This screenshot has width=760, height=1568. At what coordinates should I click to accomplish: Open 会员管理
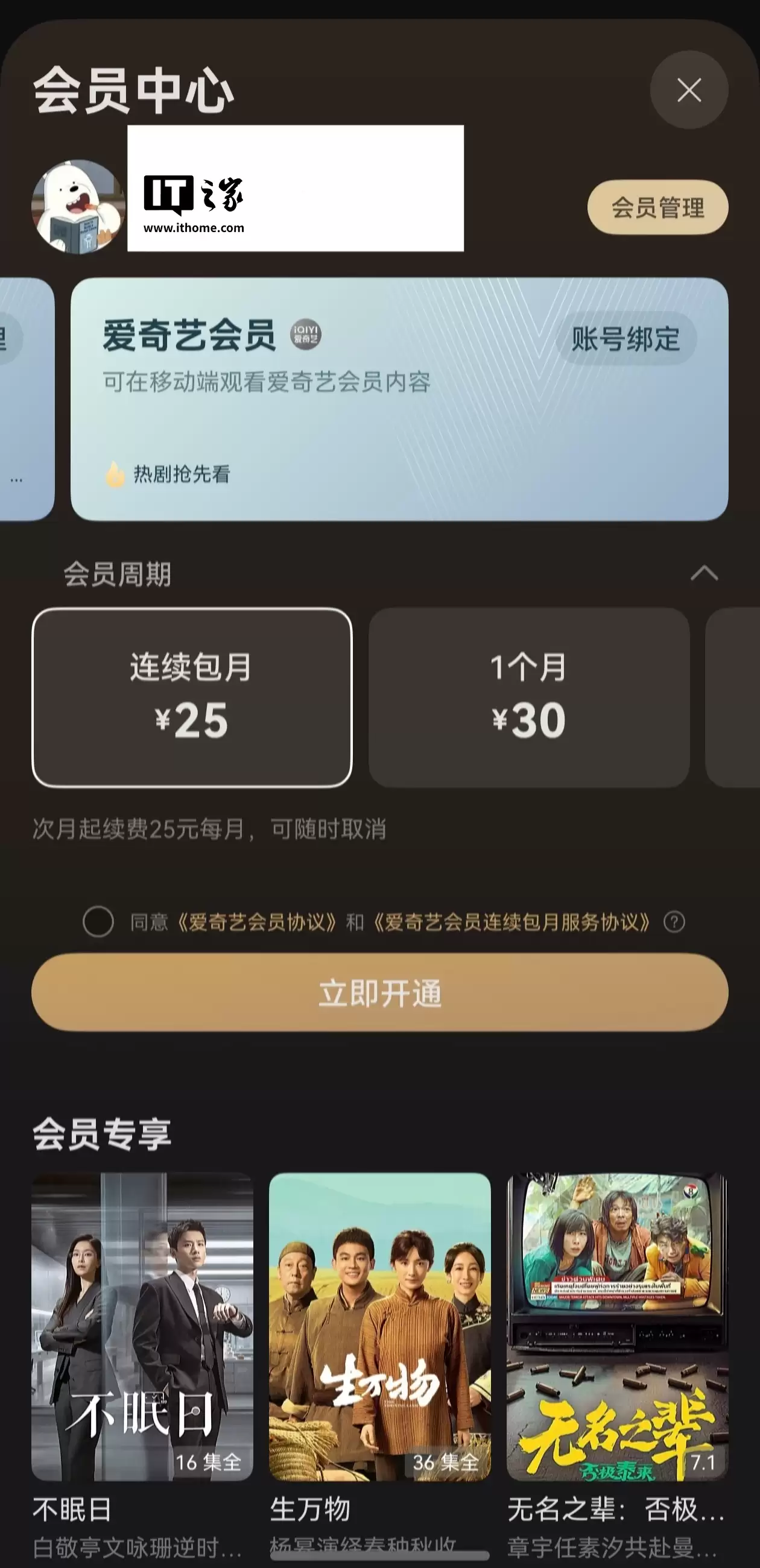[659, 207]
